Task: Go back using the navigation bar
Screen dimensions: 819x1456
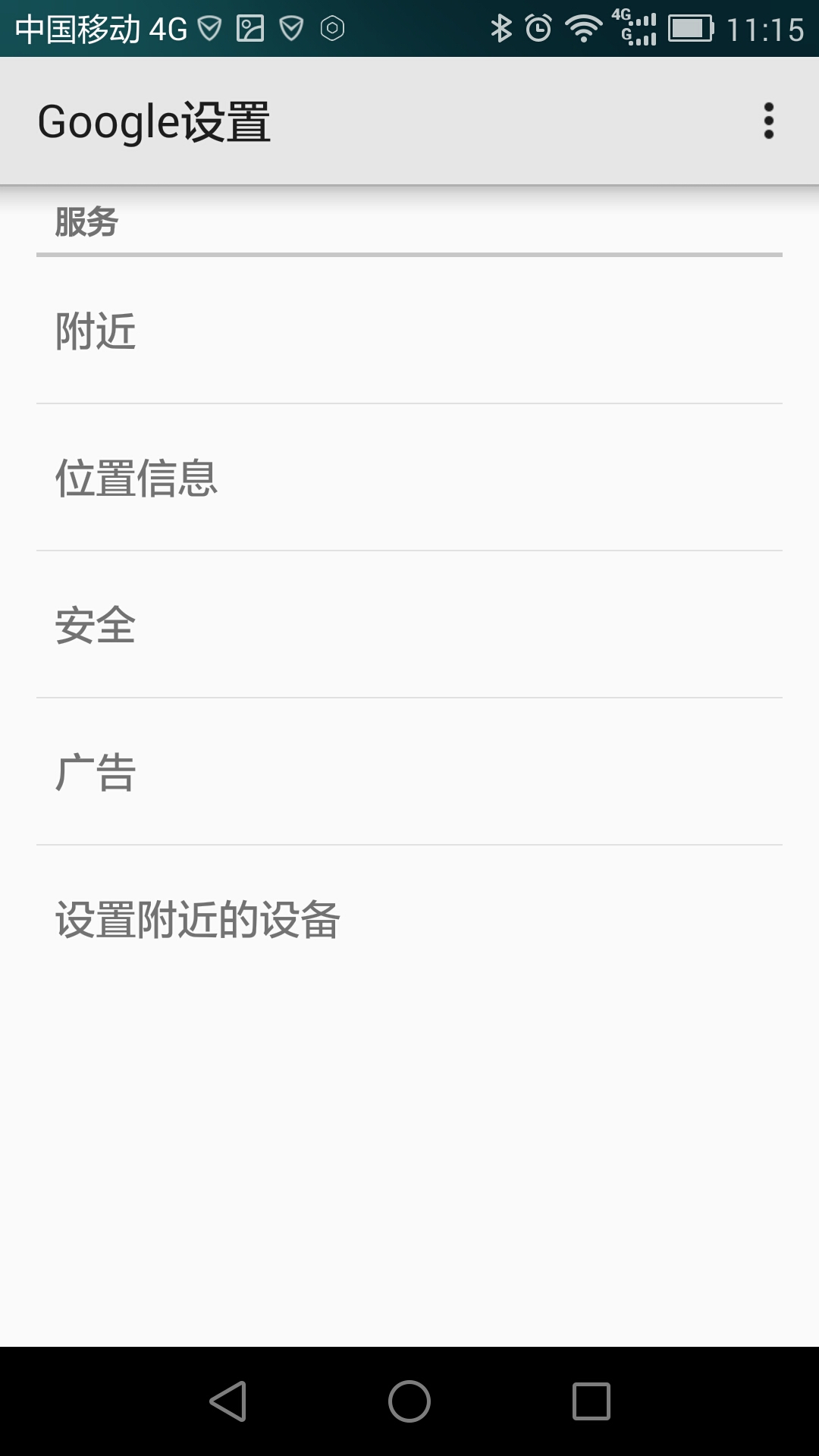Action: click(227, 1401)
